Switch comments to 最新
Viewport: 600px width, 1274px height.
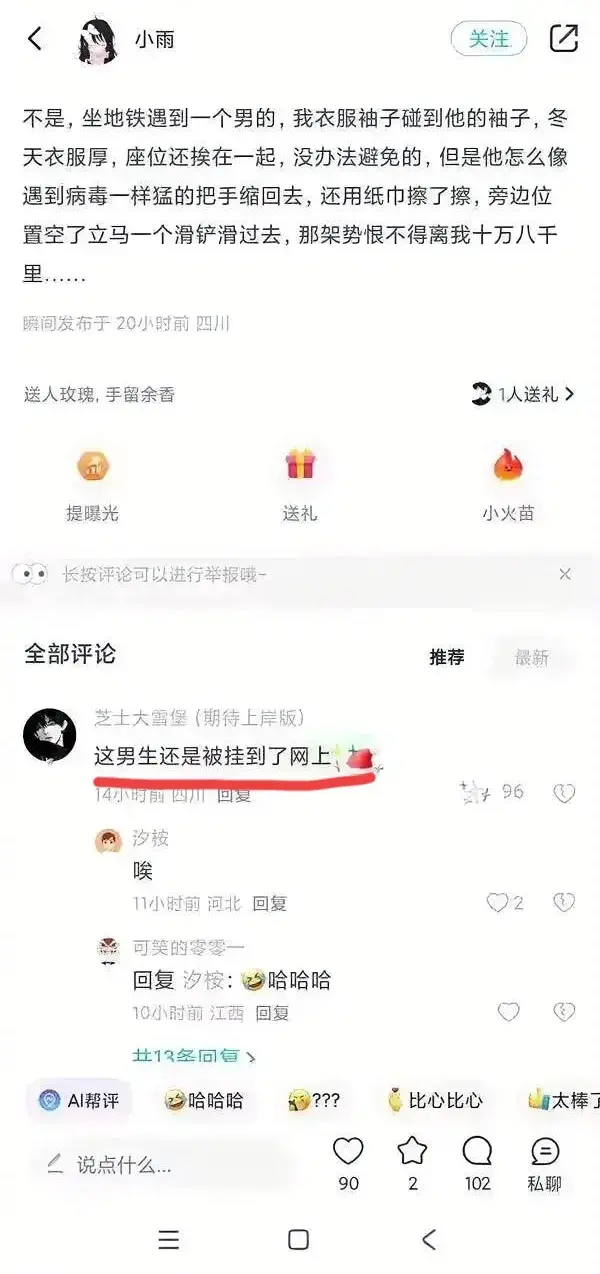point(532,657)
